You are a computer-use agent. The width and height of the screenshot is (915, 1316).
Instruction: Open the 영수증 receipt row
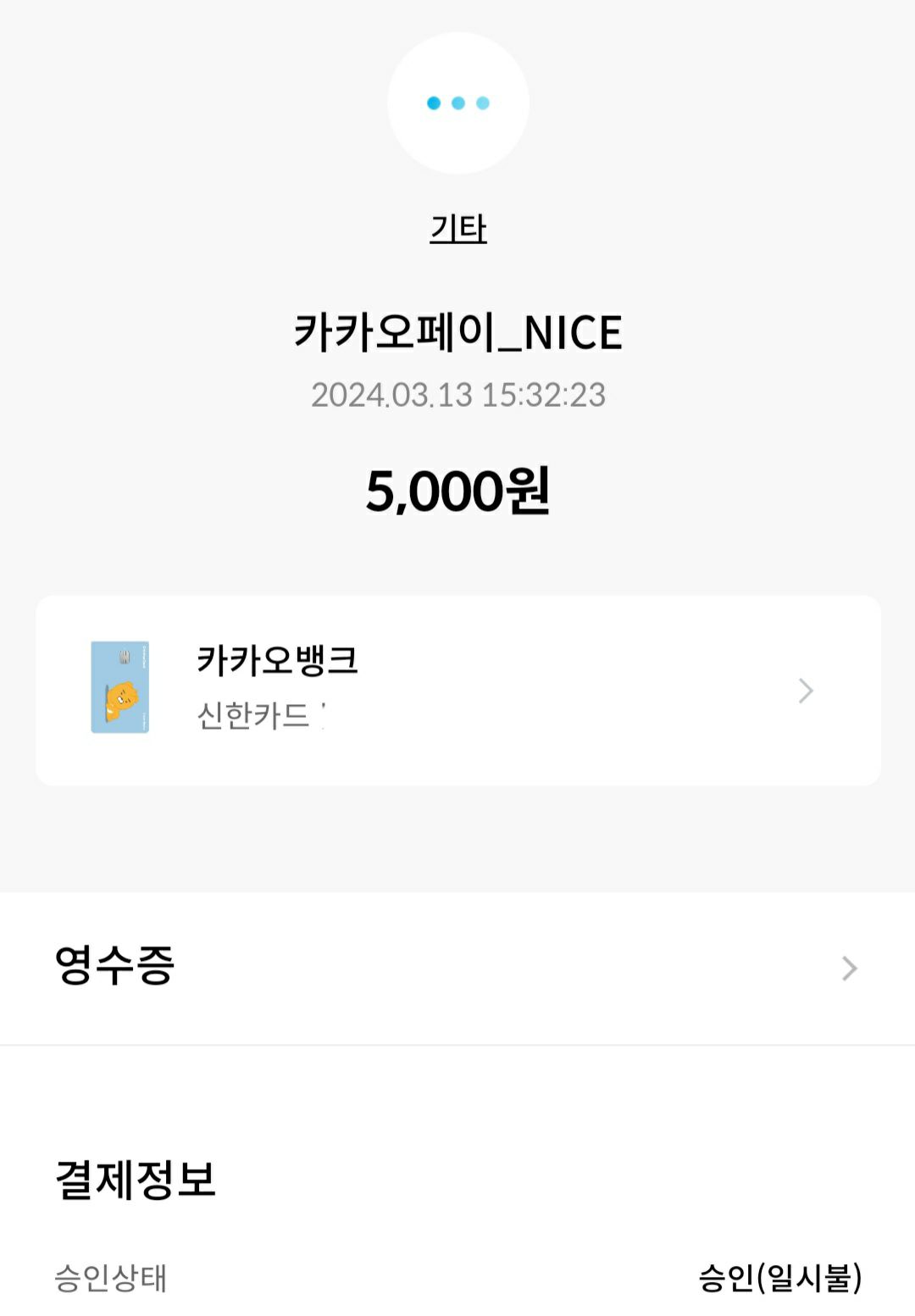pos(457,967)
